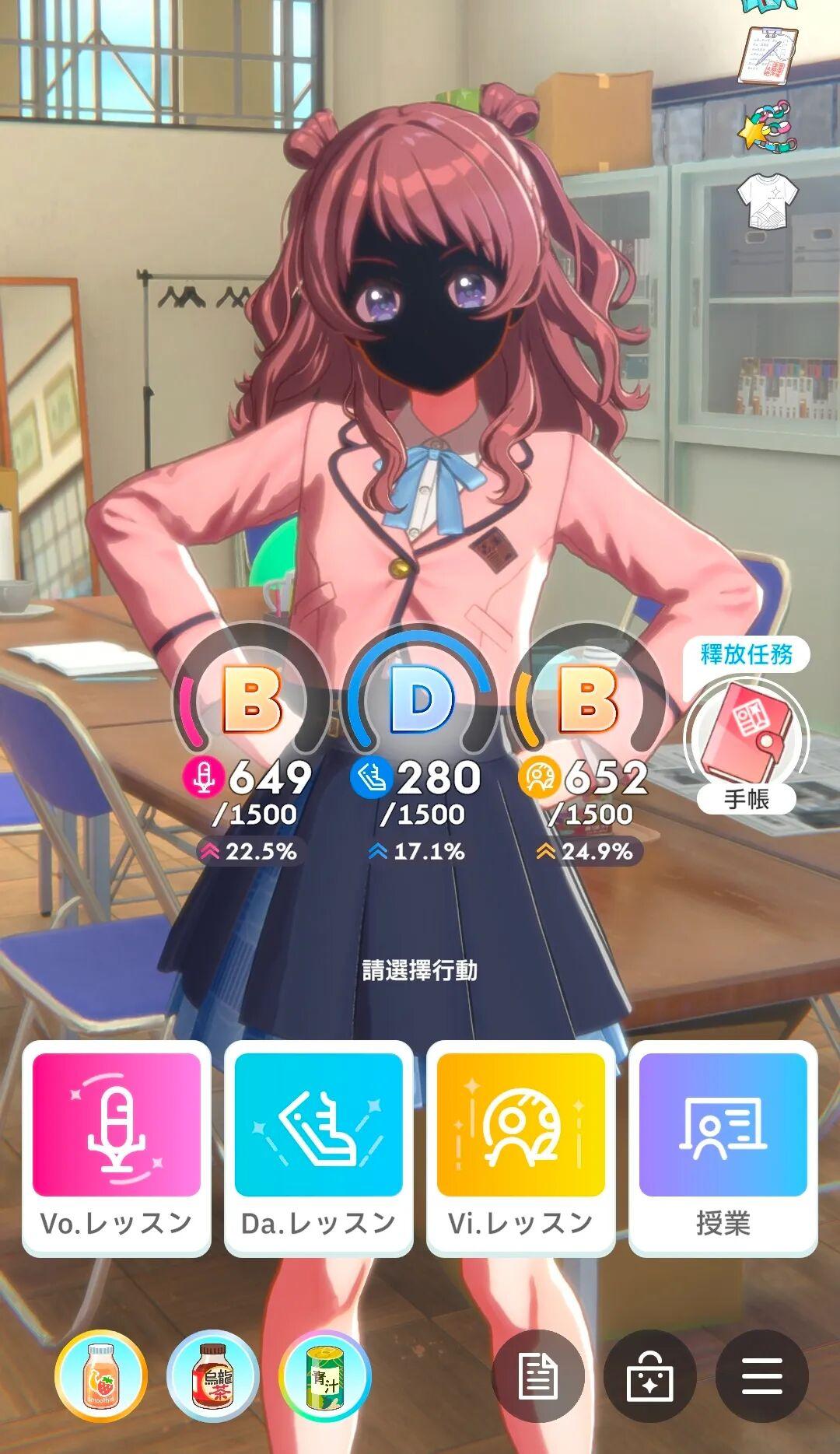Image resolution: width=840 pixels, height=1454 pixels.
Task: Open the bag with sparkle icon
Action: tap(649, 1375)
